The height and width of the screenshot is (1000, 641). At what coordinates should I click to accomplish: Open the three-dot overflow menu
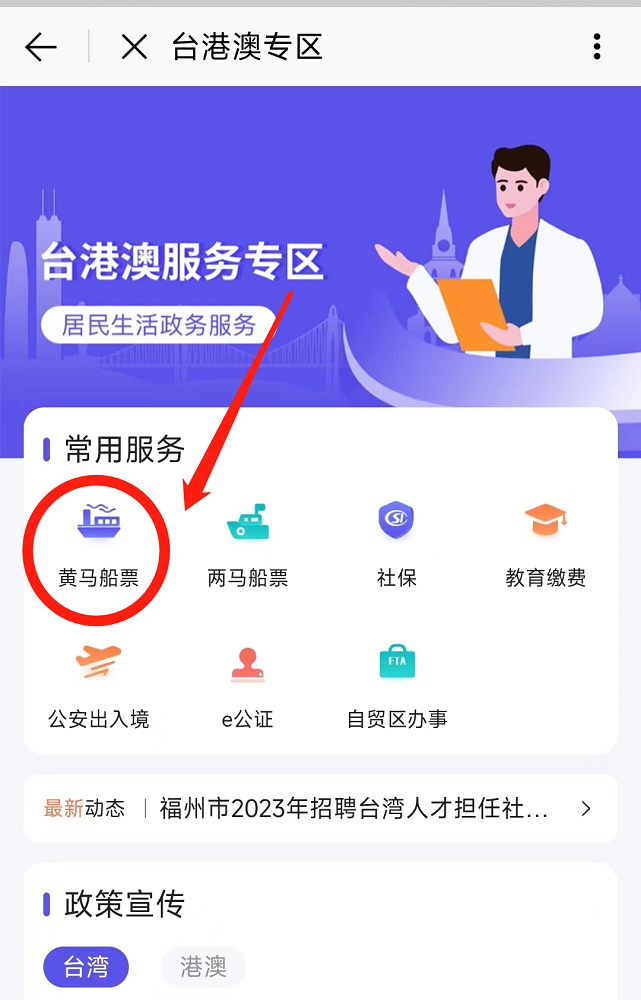click(597, 47)
